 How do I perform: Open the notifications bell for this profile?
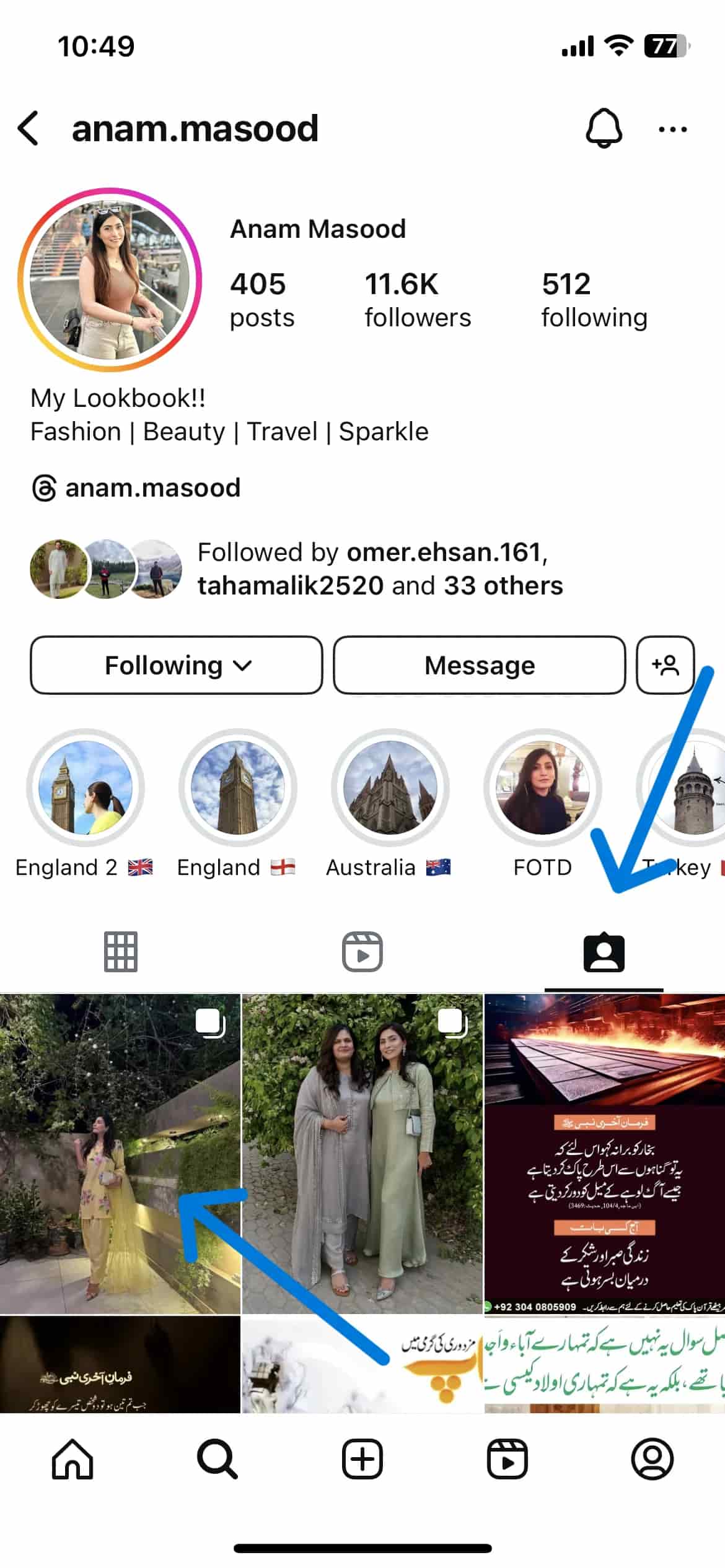(x=604, y=129)
